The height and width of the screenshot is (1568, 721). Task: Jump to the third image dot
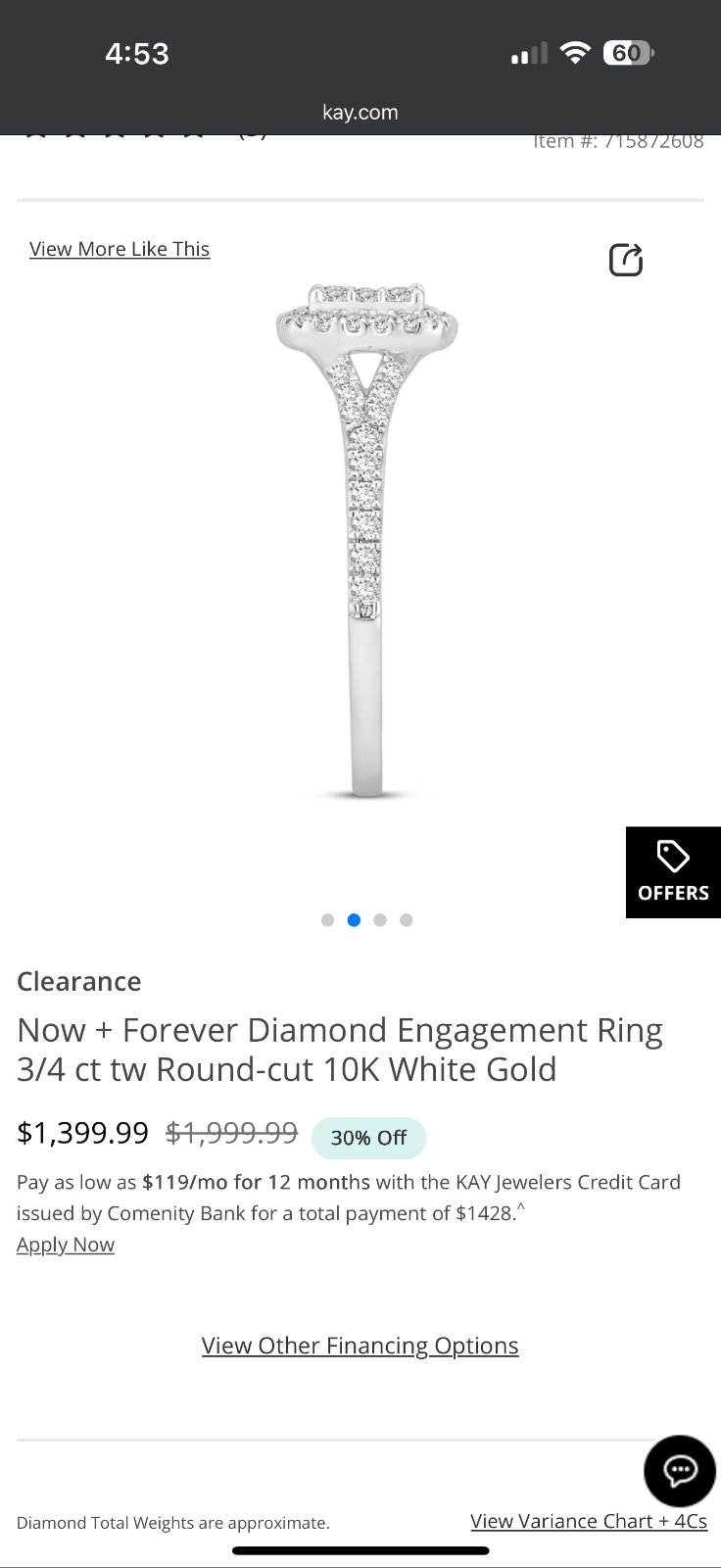[x=380, y=920]
